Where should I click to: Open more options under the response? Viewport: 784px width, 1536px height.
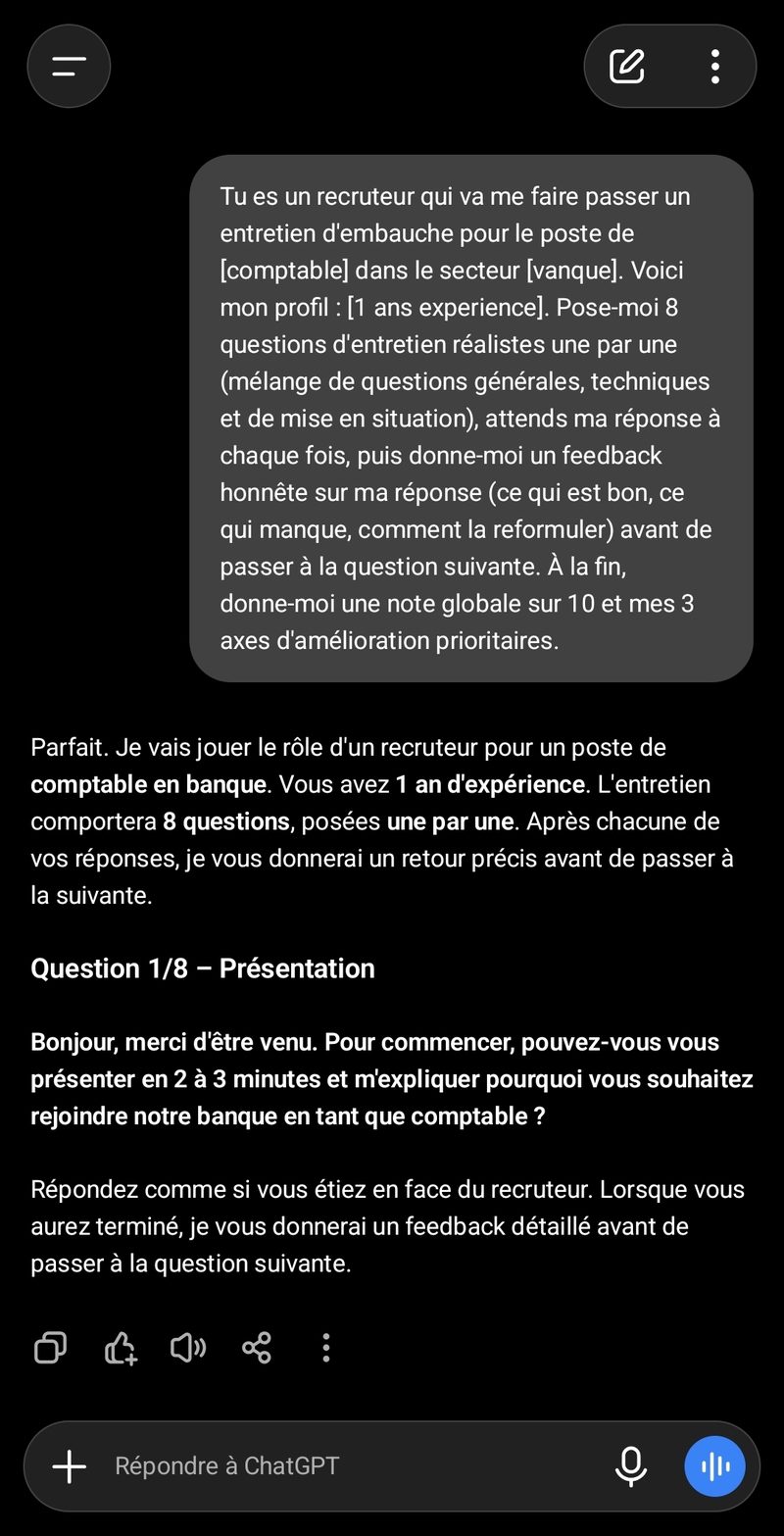pyautogui.click(x=326, y=1348)
